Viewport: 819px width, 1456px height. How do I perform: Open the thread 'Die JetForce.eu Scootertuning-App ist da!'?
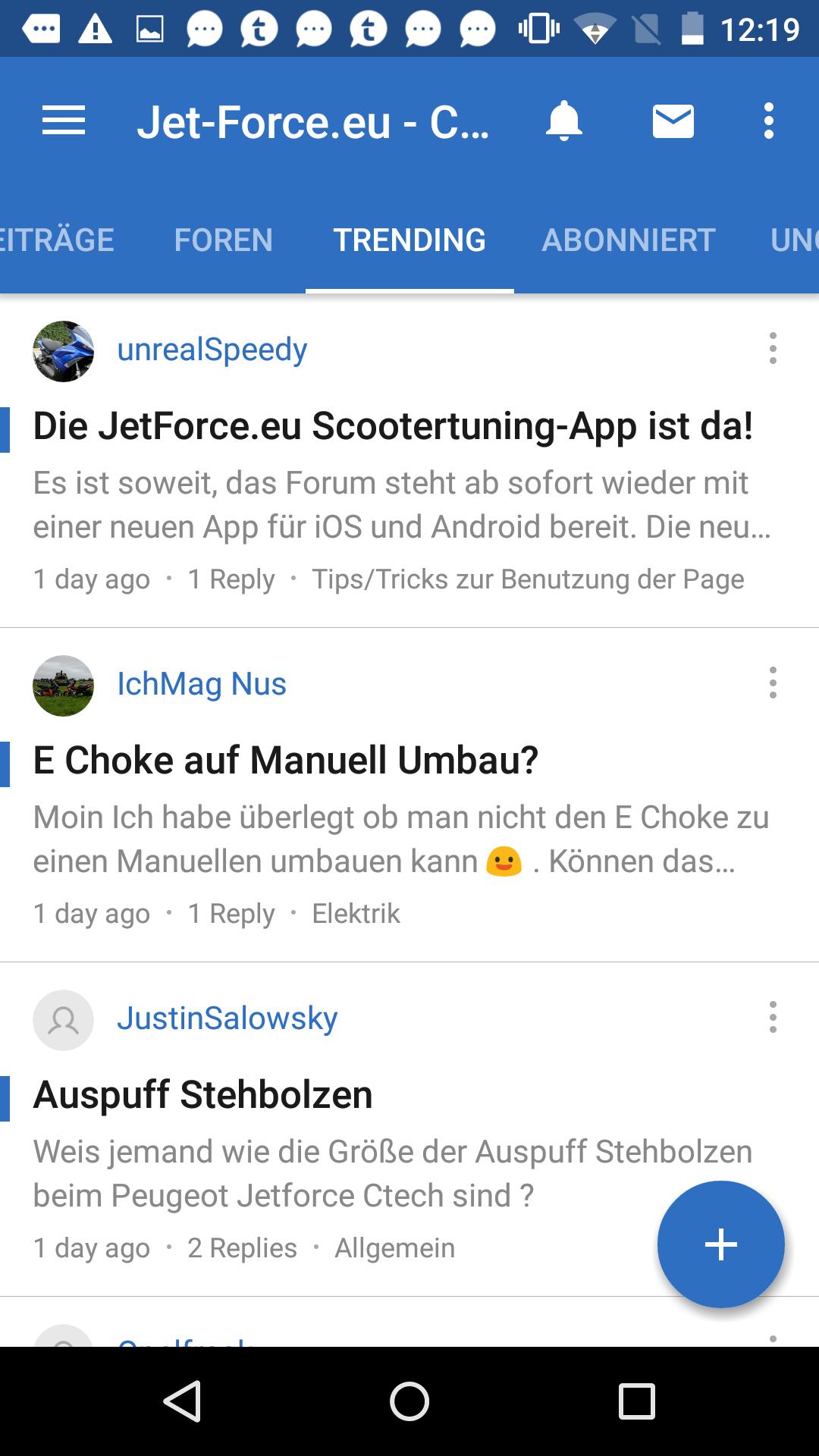click(394, 427)
